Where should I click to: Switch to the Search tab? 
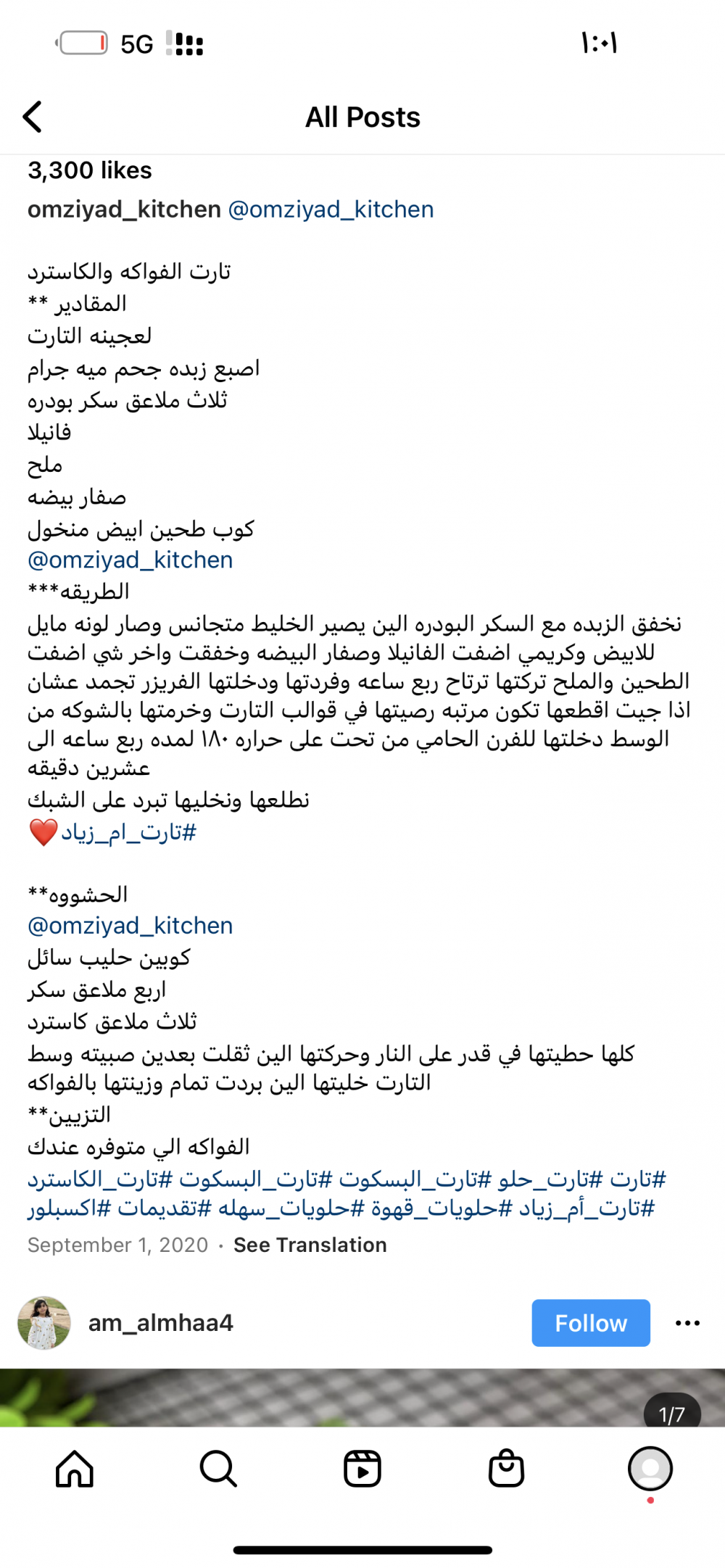click(x=218, y=1469)
